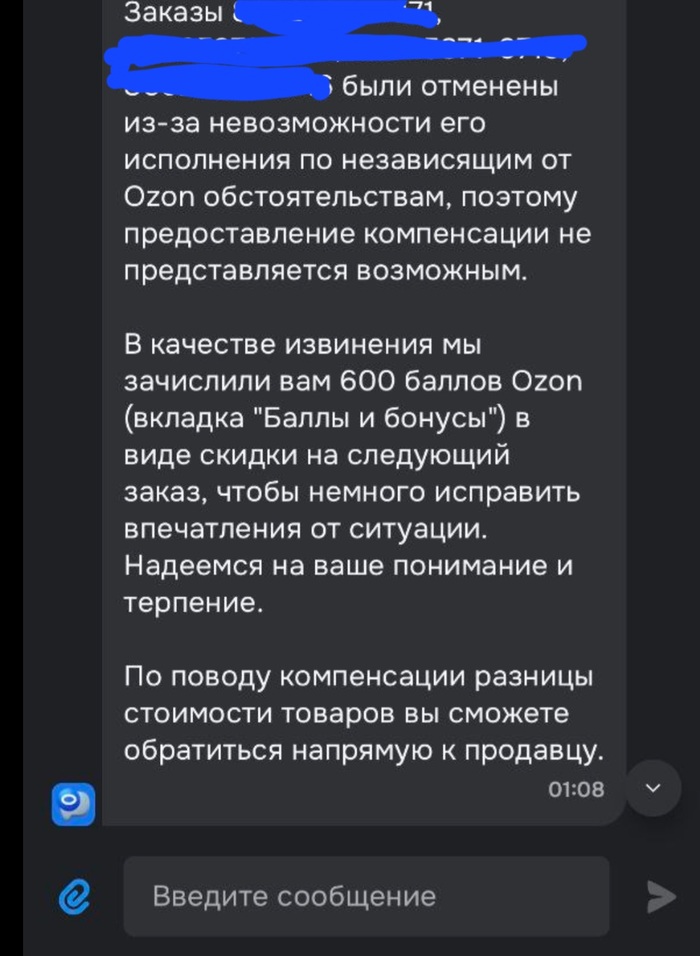Focus the "Введите сообщение" message field
The height and width of the screenshot is (956, 700).
pos(365,896)
